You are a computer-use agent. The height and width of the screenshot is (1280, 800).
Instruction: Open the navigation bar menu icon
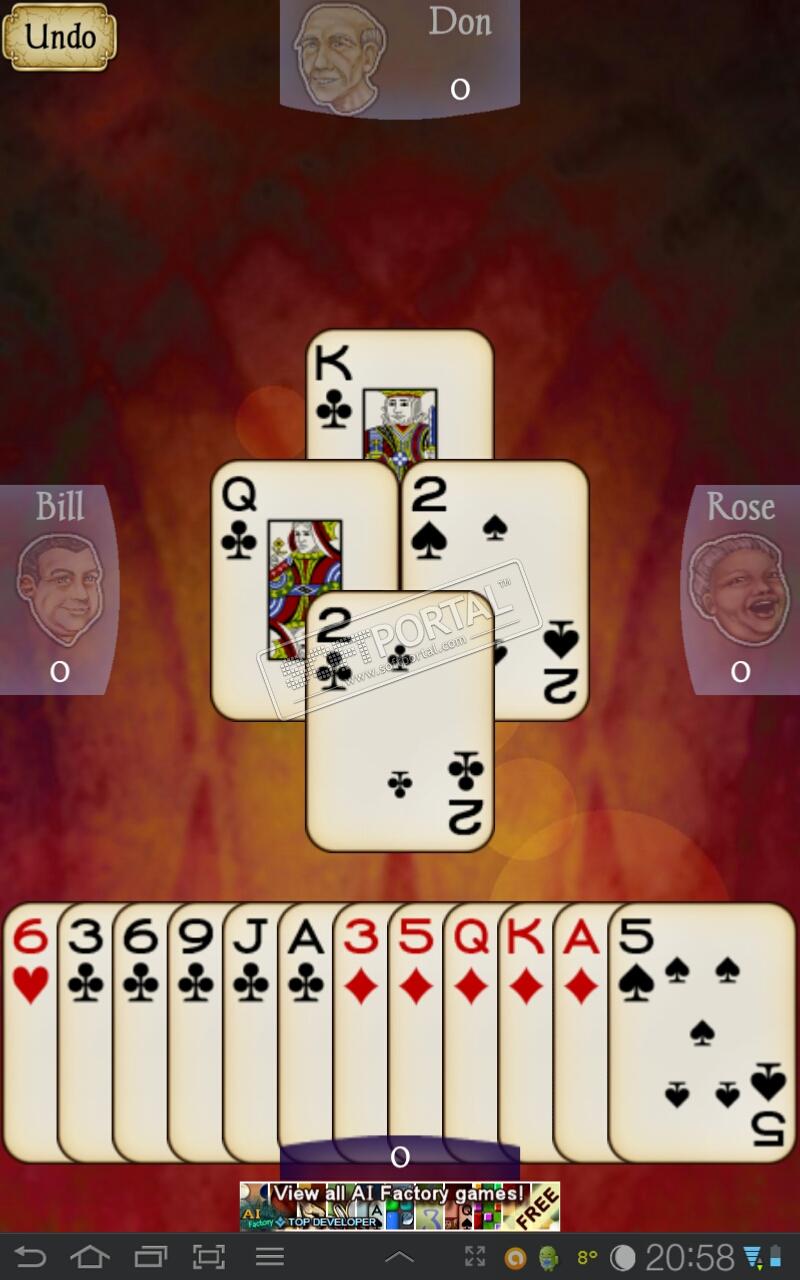pyautogui.click(x=270, y=1256)
